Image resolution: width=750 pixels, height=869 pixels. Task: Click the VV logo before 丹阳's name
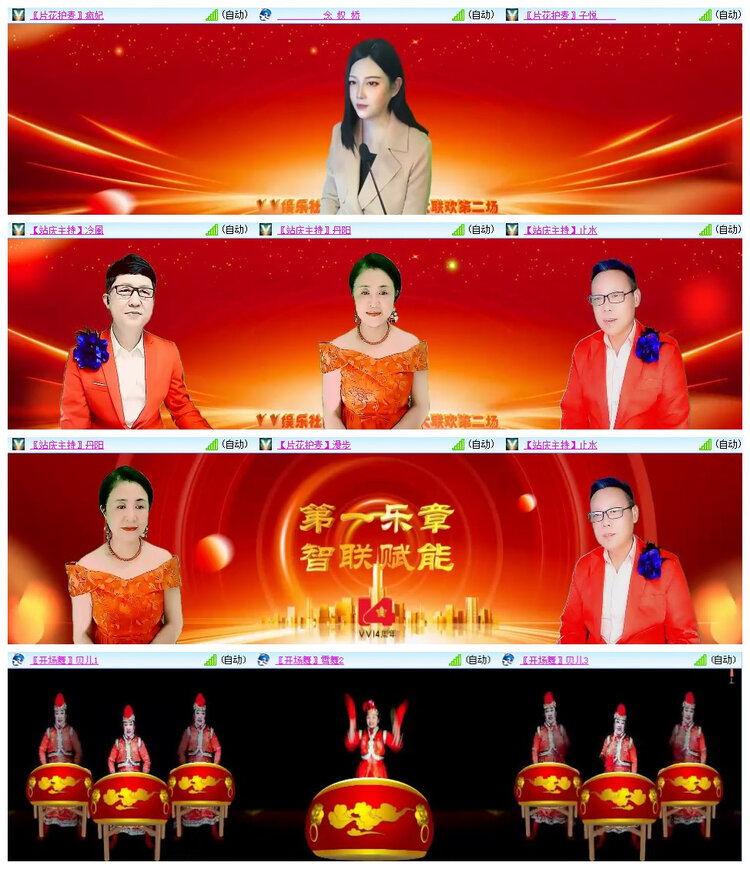pos(264,230)
